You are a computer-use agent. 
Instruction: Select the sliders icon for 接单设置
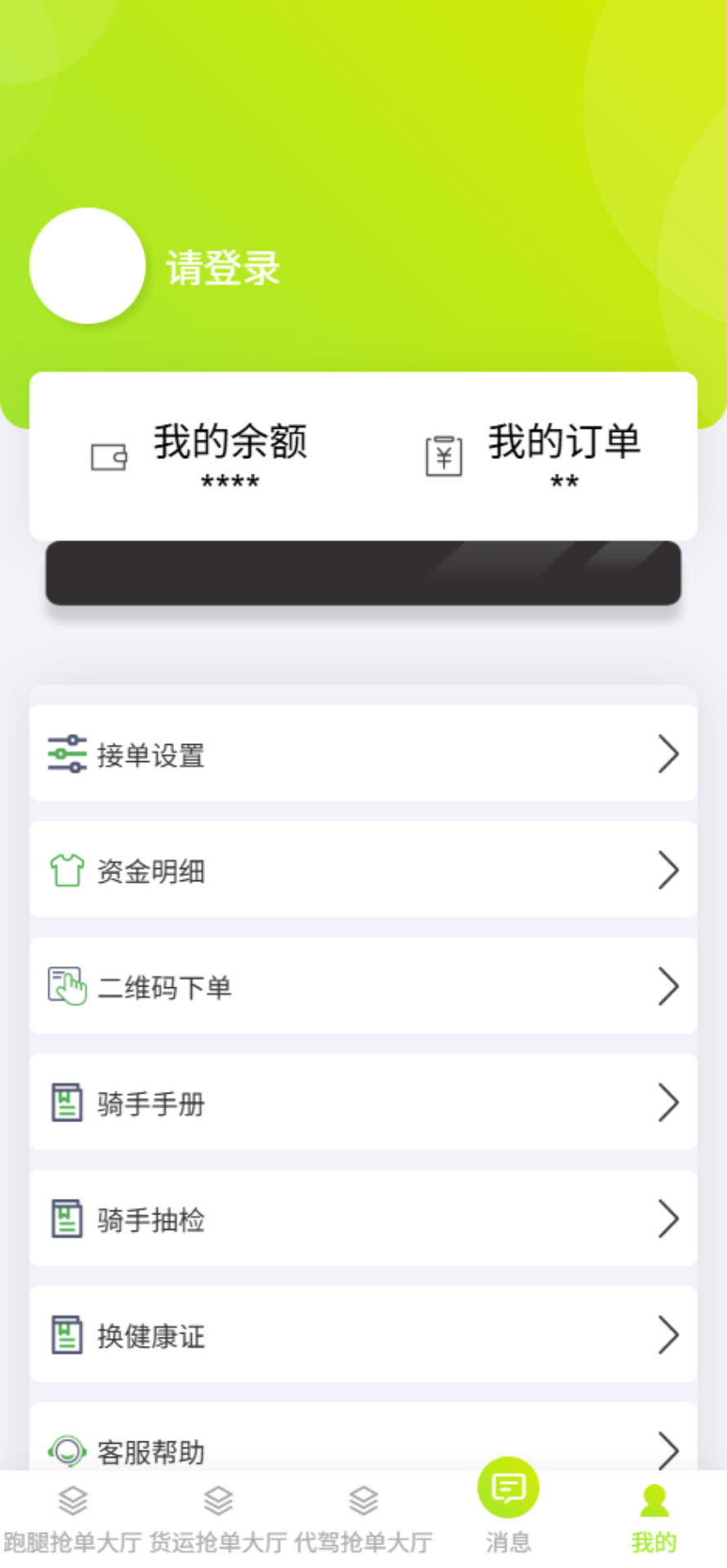click(x=67, y=753)
